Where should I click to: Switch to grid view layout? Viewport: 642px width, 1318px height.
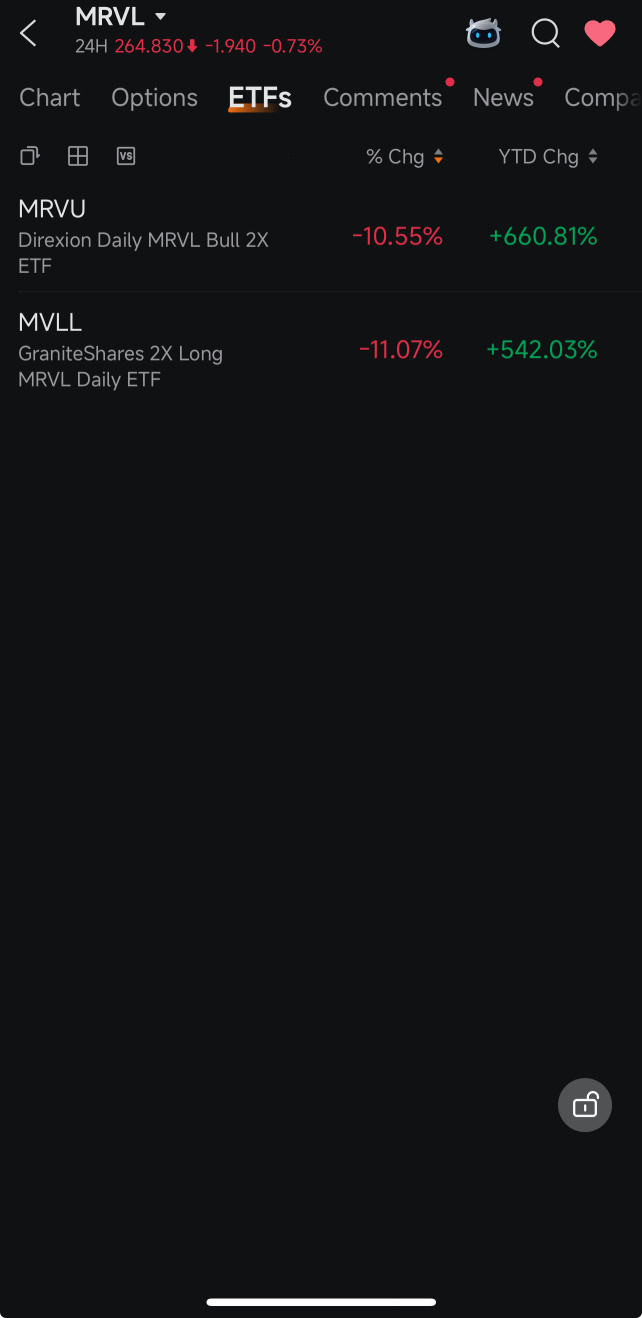(78, 156)
